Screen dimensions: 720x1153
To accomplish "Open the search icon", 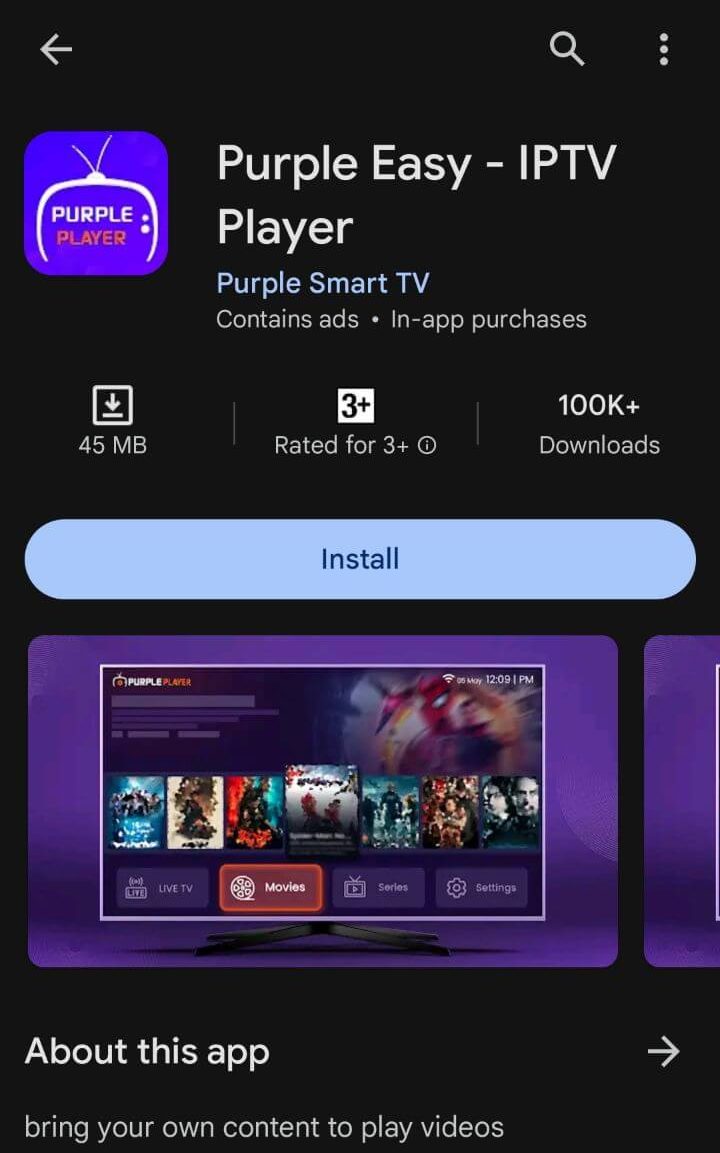I will coord(567,48).
